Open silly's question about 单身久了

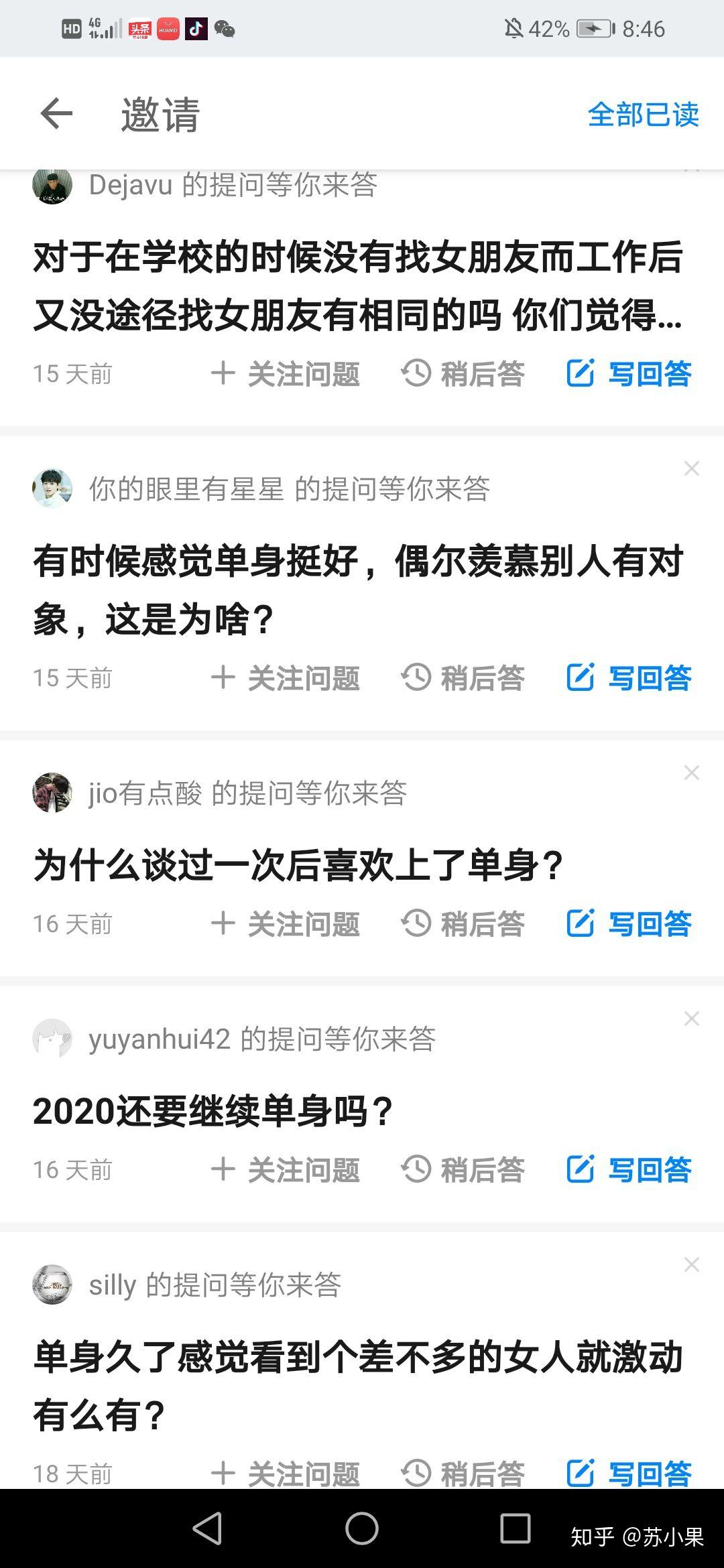358,1386
